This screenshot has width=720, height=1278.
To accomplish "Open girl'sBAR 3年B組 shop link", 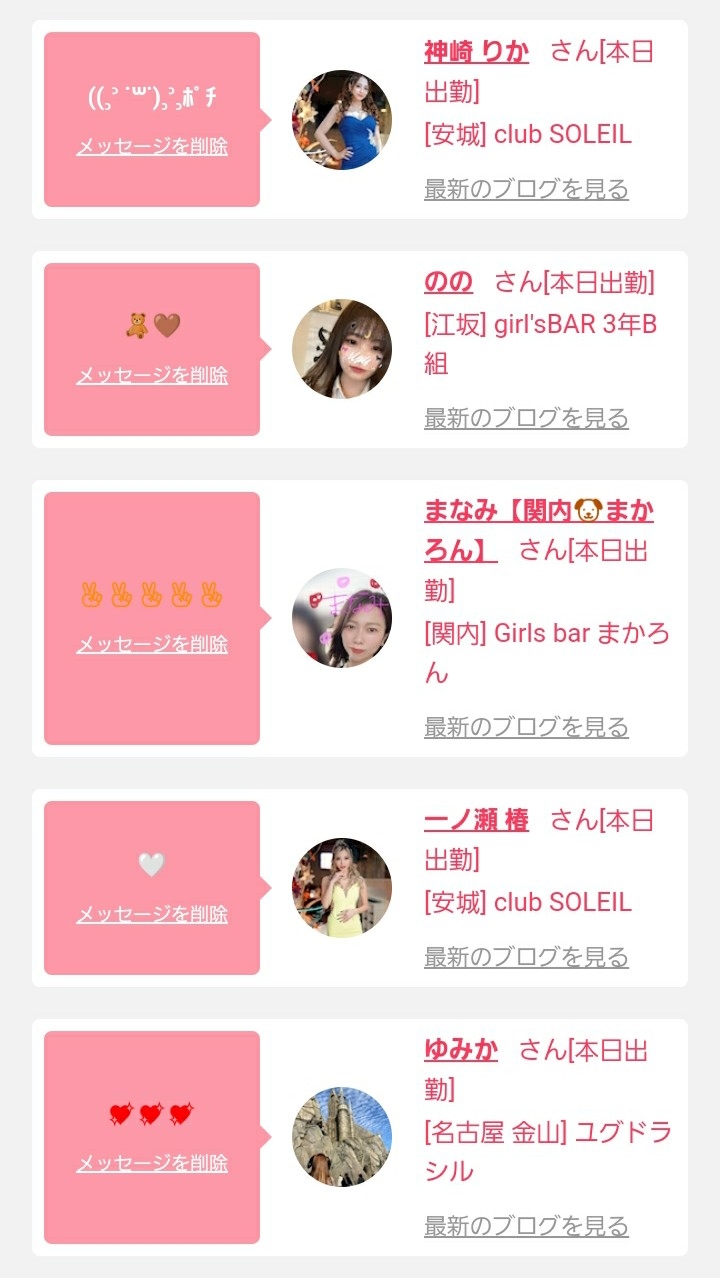I will click(540, 326).
